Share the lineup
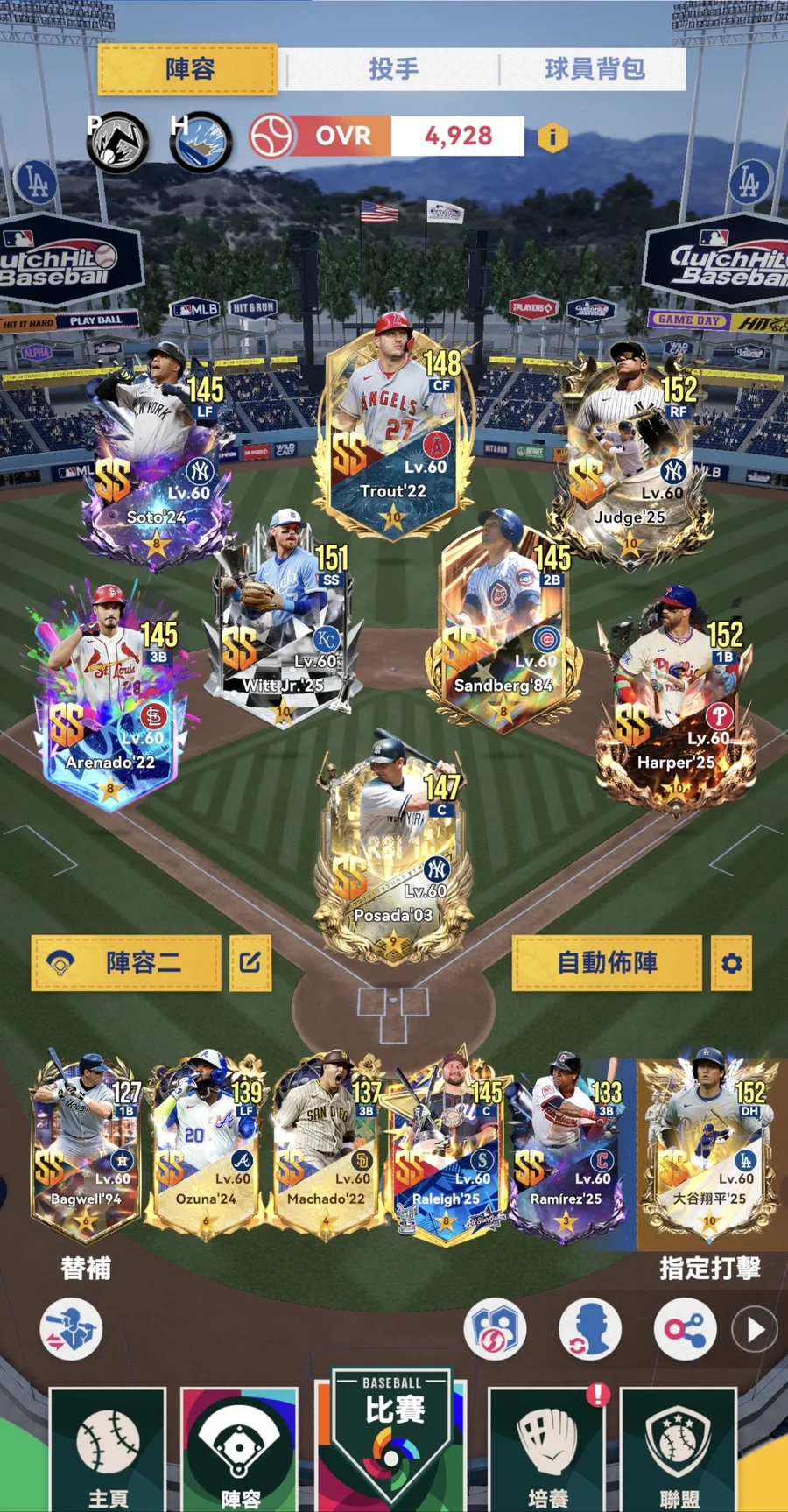Viewport: 788px width, 1512px height. (x=685, y=1330)
